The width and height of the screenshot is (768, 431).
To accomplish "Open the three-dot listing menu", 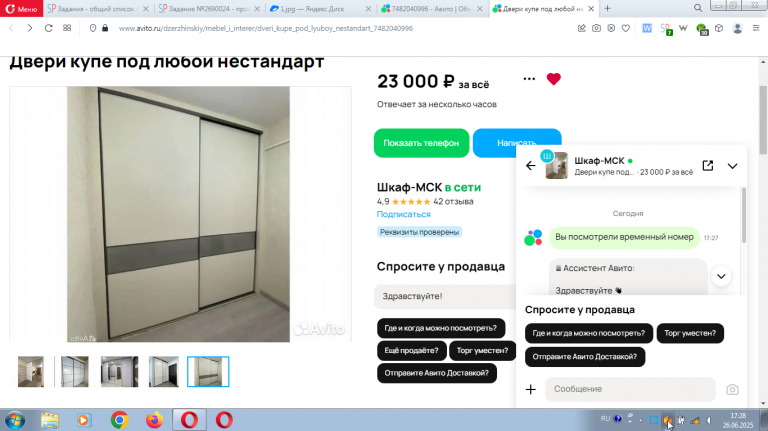I will [x=529, y=79].
